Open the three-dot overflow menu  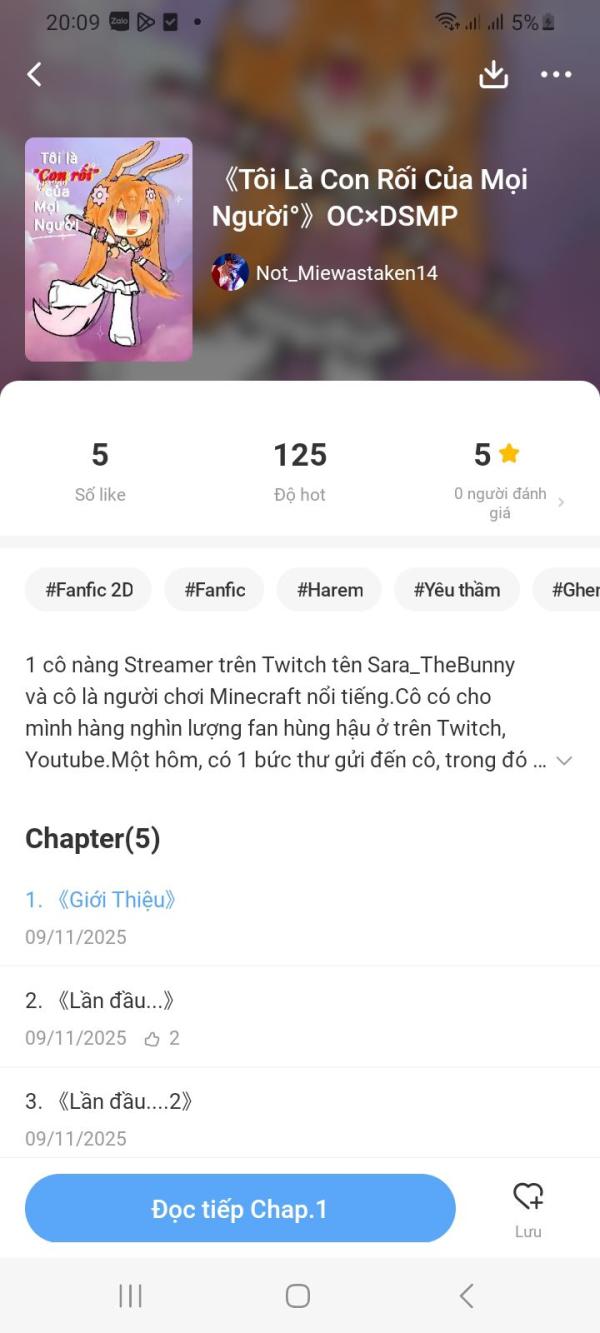556,74
